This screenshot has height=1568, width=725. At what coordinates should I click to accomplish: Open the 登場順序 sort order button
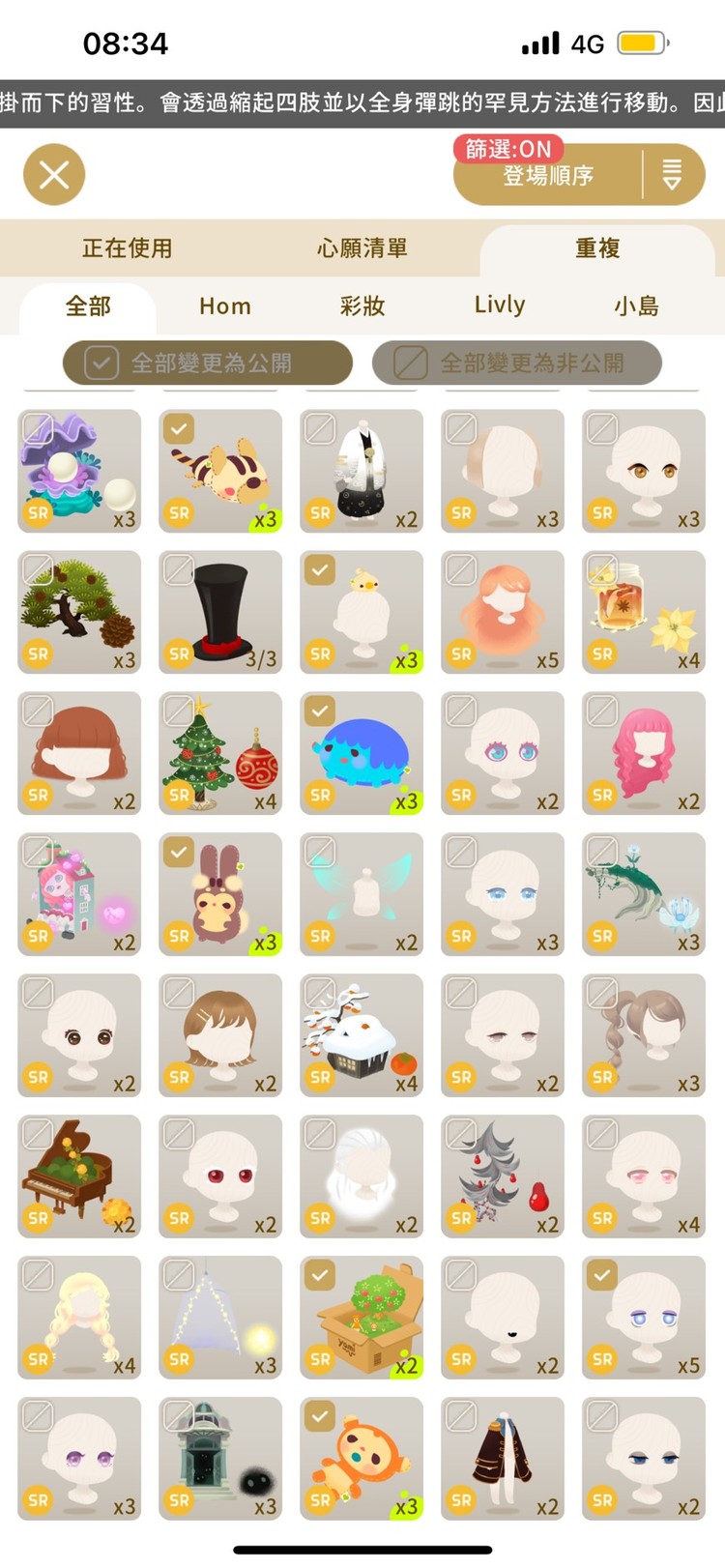pos(547,176)
